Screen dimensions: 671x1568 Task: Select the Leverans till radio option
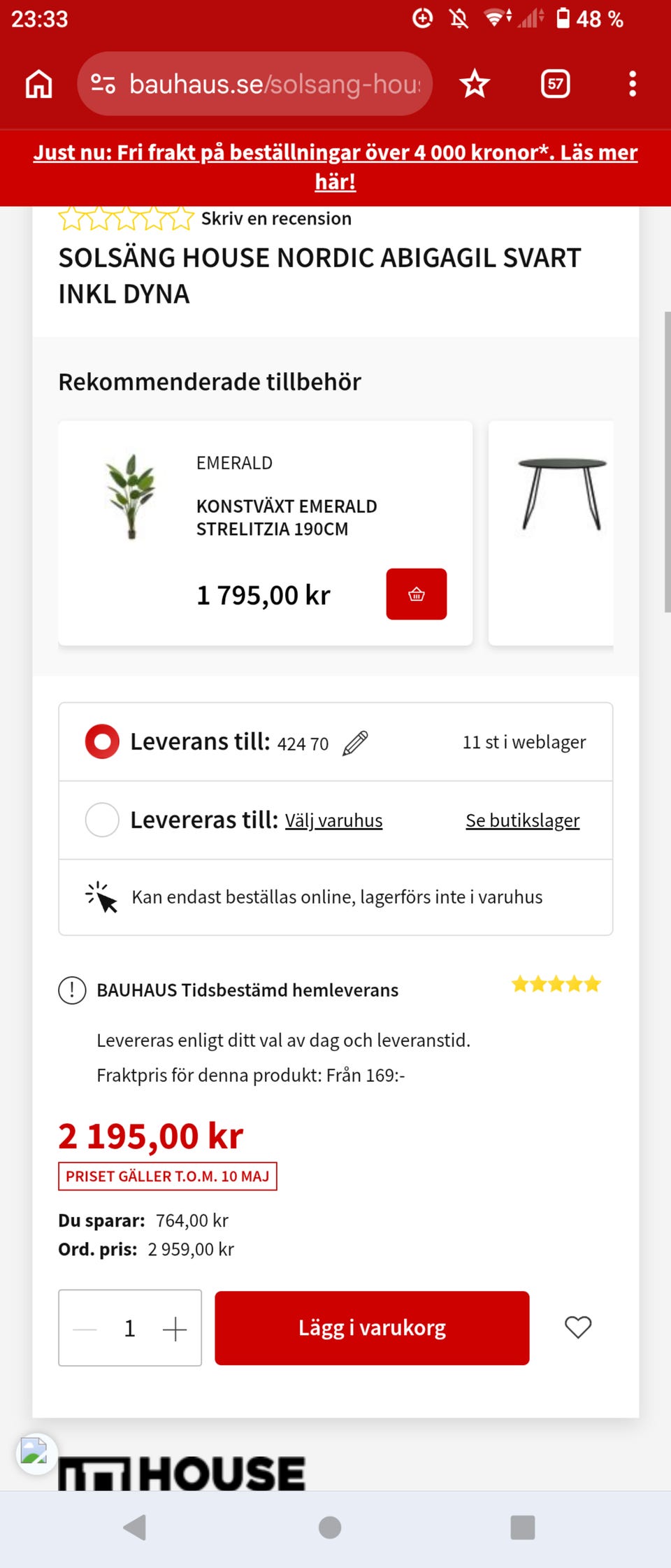tap(102, 741)
